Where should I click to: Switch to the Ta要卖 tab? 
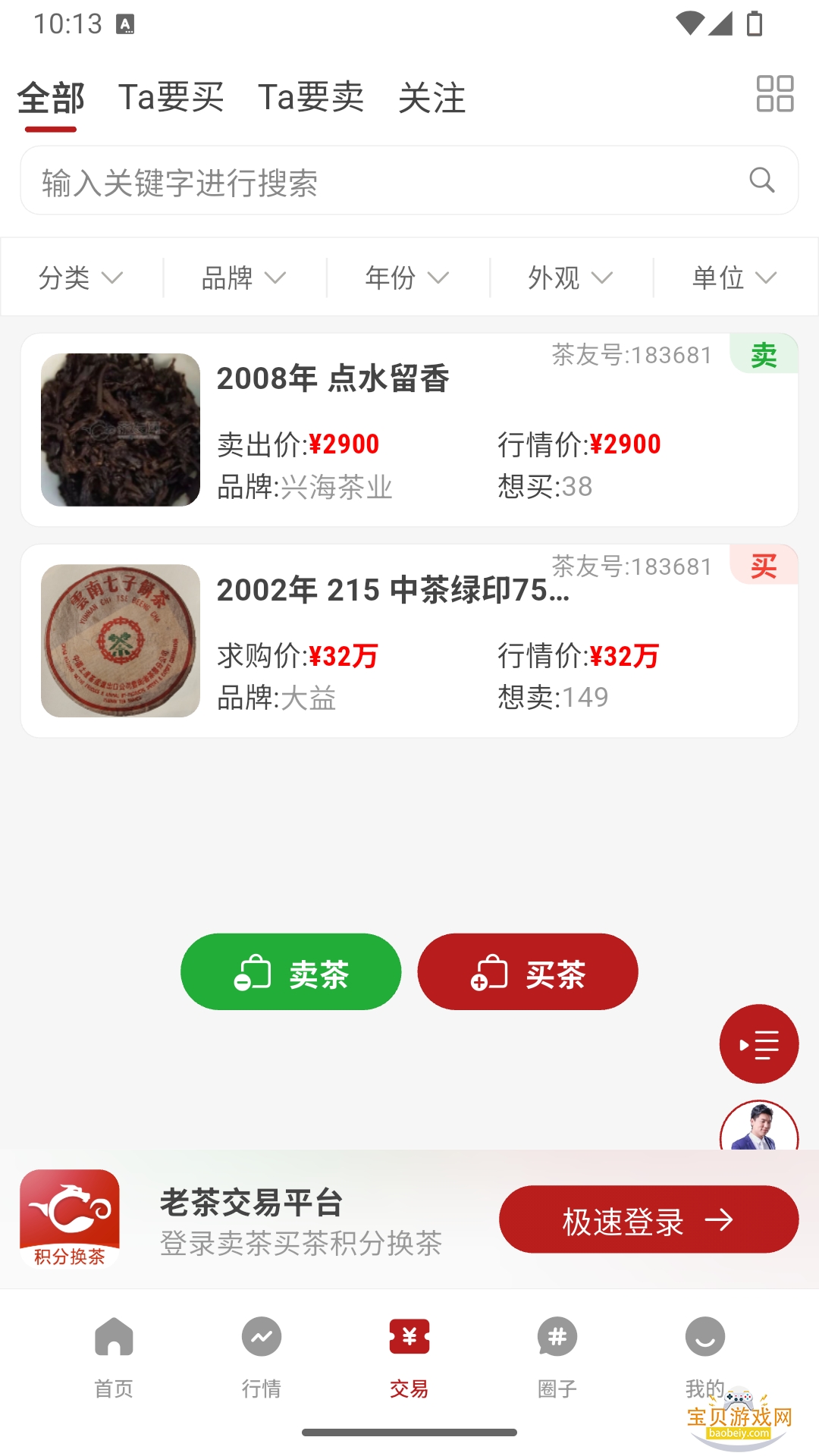point(312,98)
